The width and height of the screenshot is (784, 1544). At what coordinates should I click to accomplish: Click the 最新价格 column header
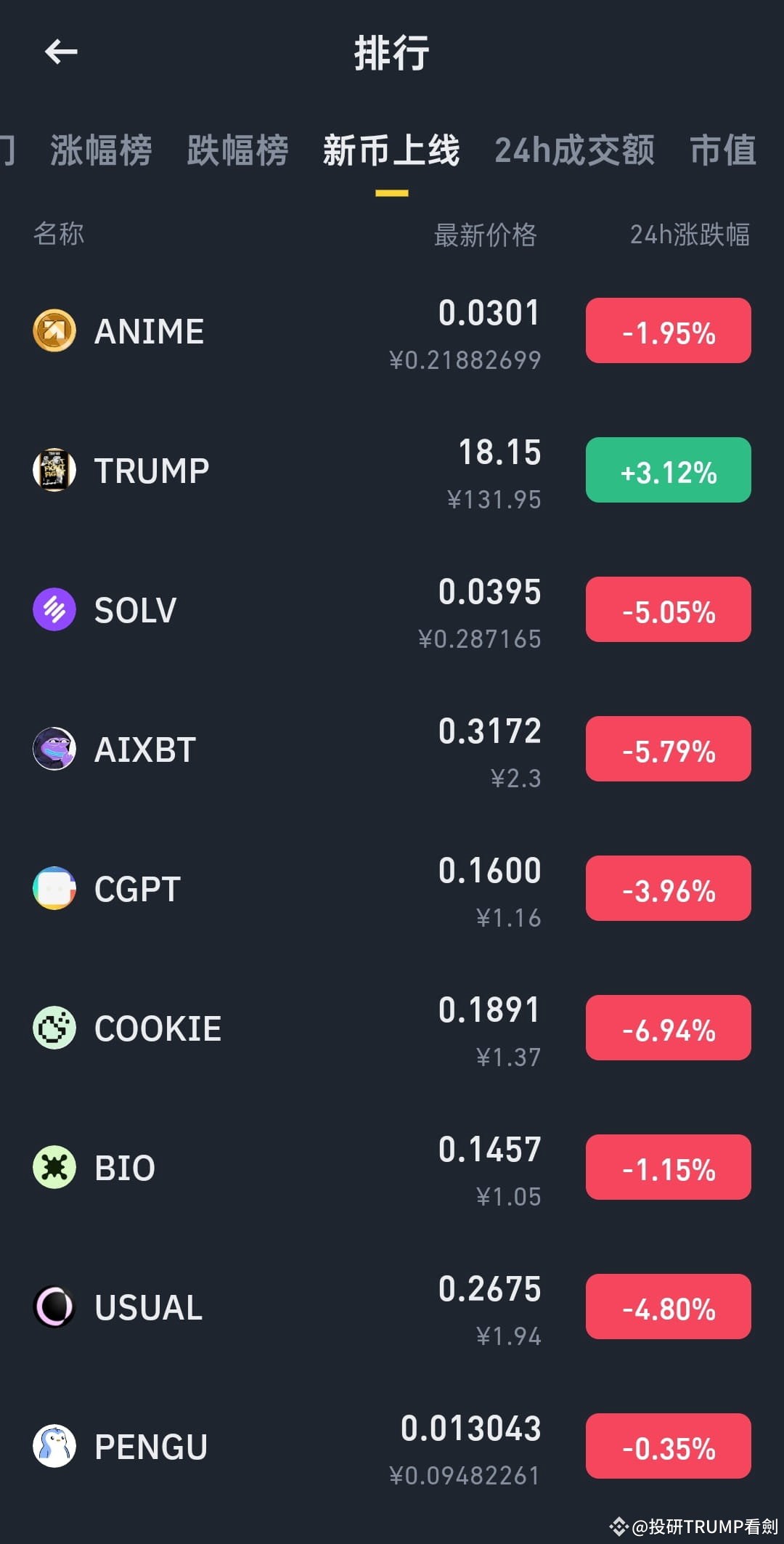(484, 235)
